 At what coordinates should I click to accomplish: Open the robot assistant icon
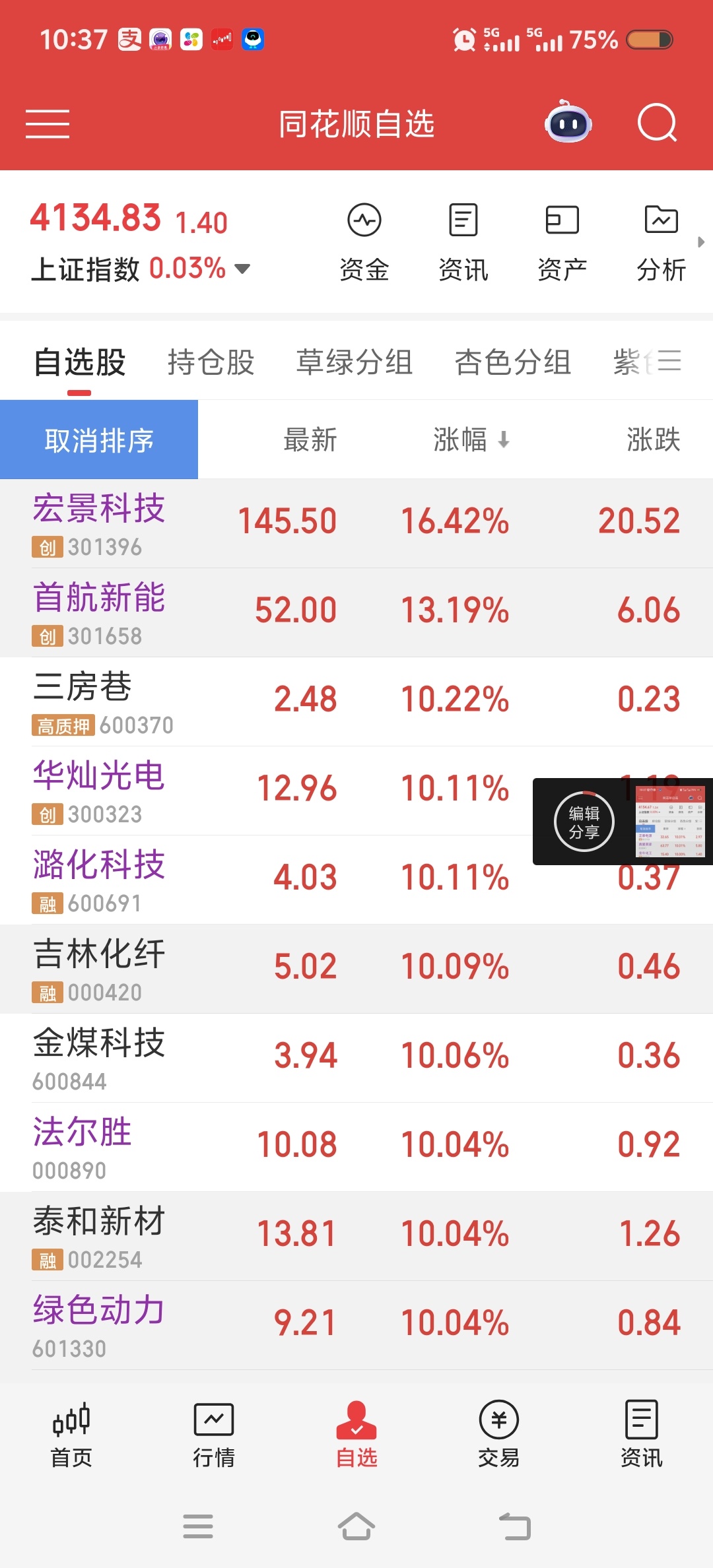pyautogui.click(x=568, y=123)
